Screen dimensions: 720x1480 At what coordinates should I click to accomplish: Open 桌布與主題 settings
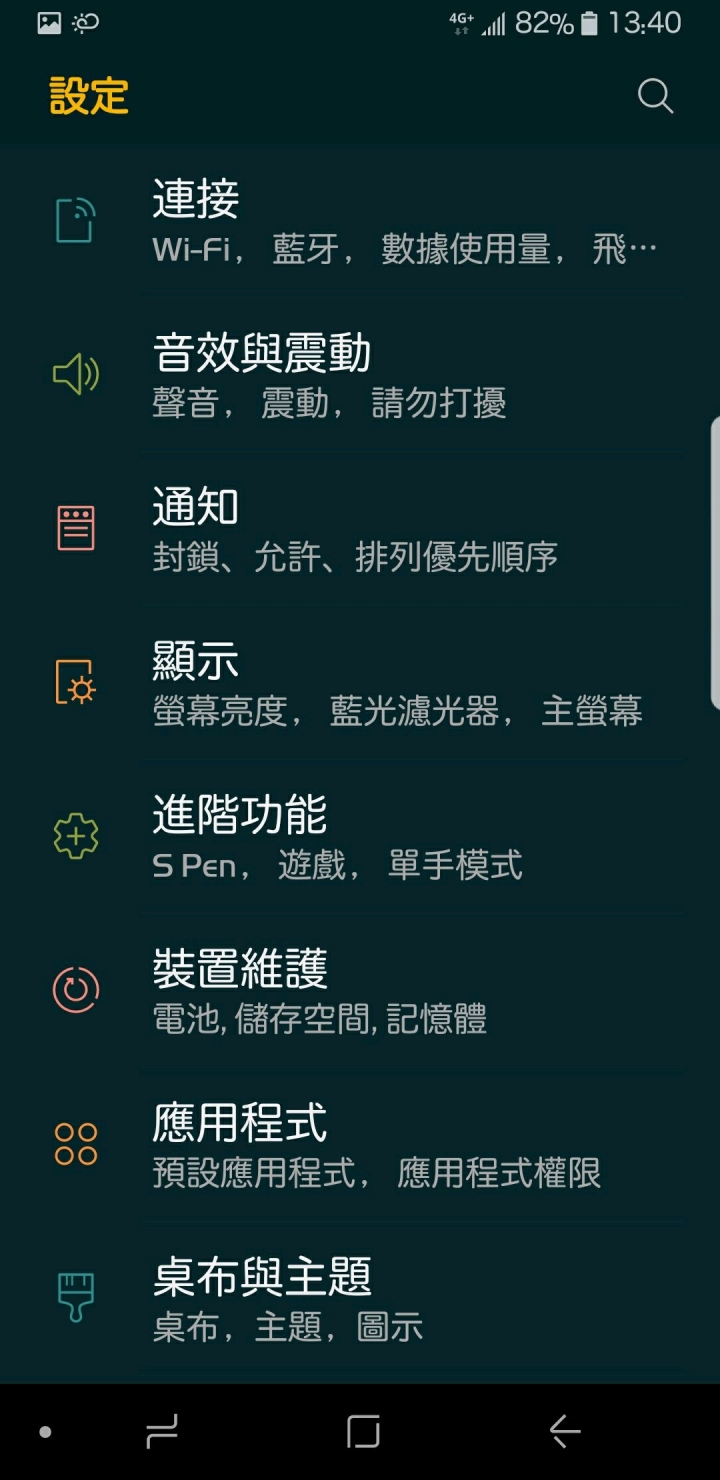point(360,1298)
